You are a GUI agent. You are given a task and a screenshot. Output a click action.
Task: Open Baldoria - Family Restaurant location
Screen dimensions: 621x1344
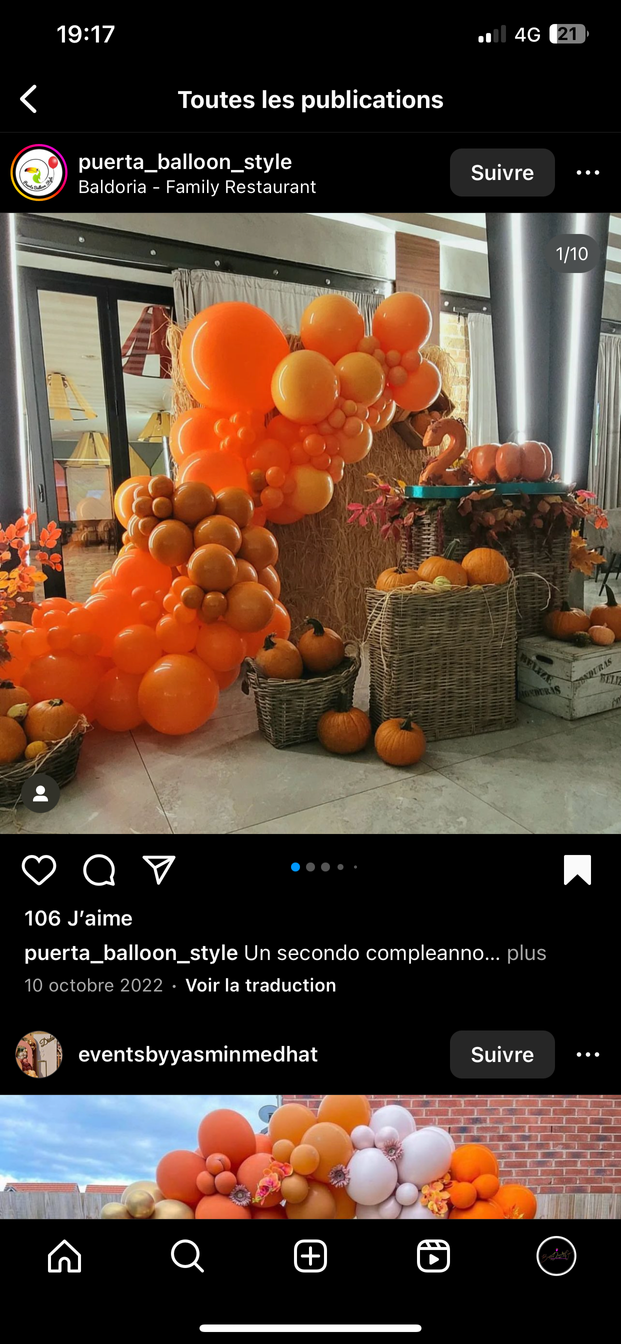197,187
